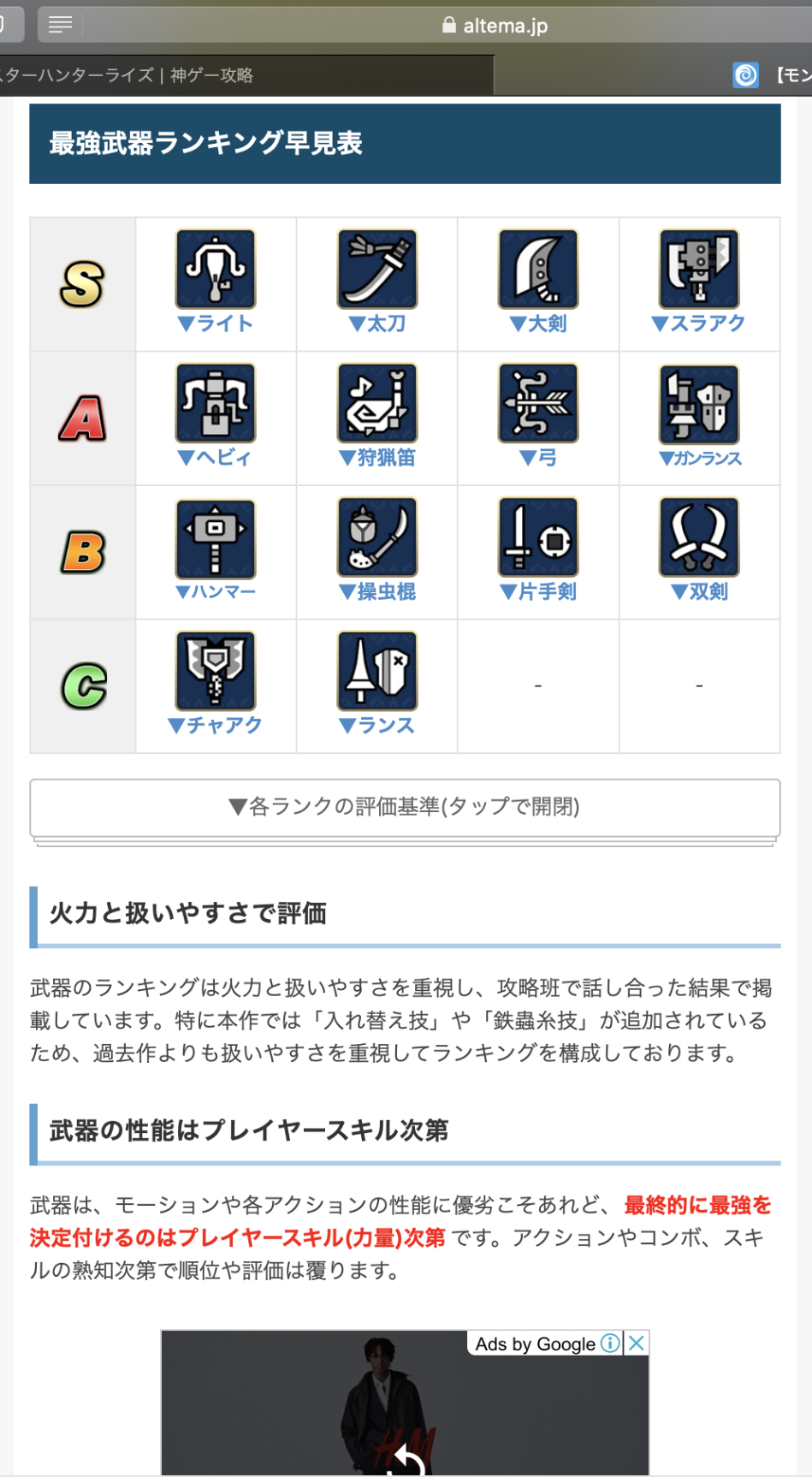Open the browser reader view icon

(60, 25)
